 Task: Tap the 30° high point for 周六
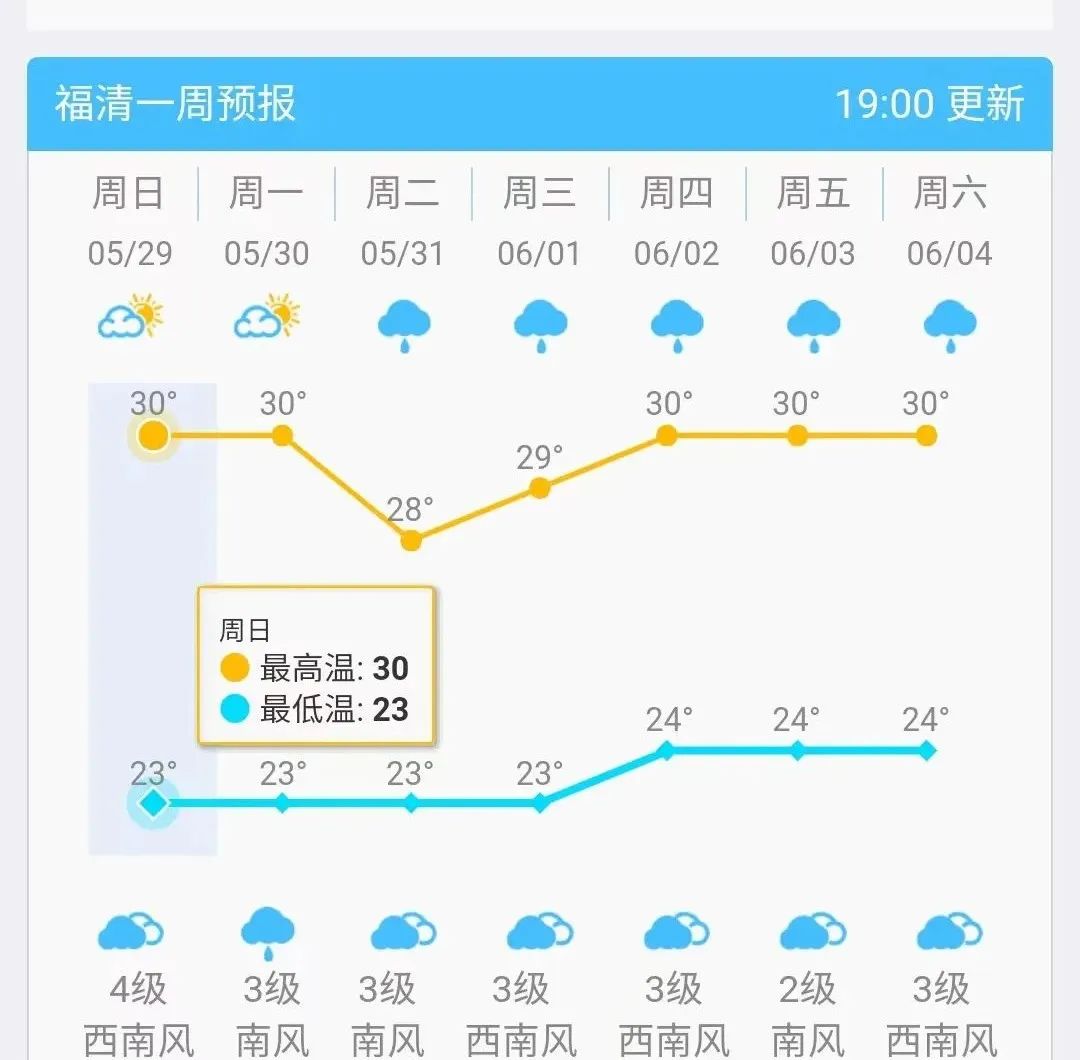[926, 435]
